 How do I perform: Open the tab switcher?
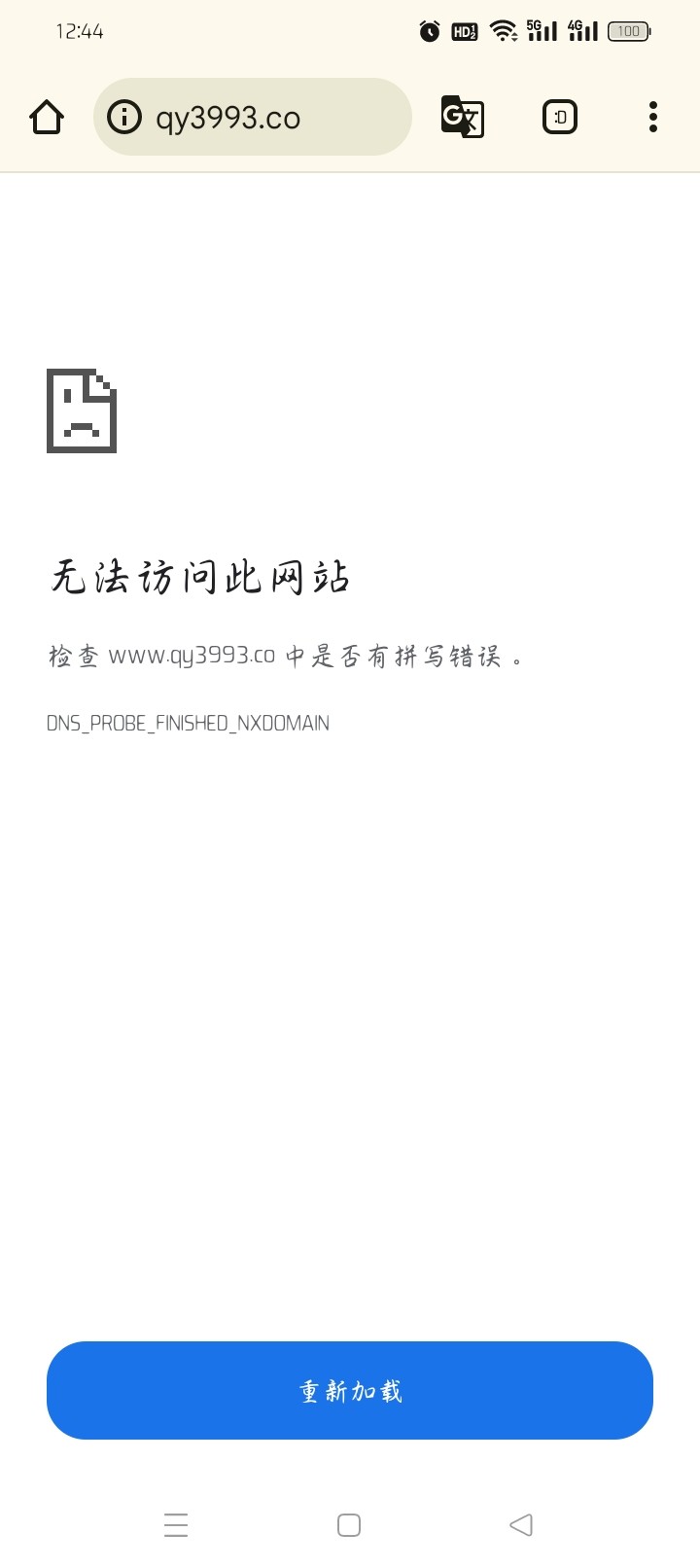pos(559,118)
